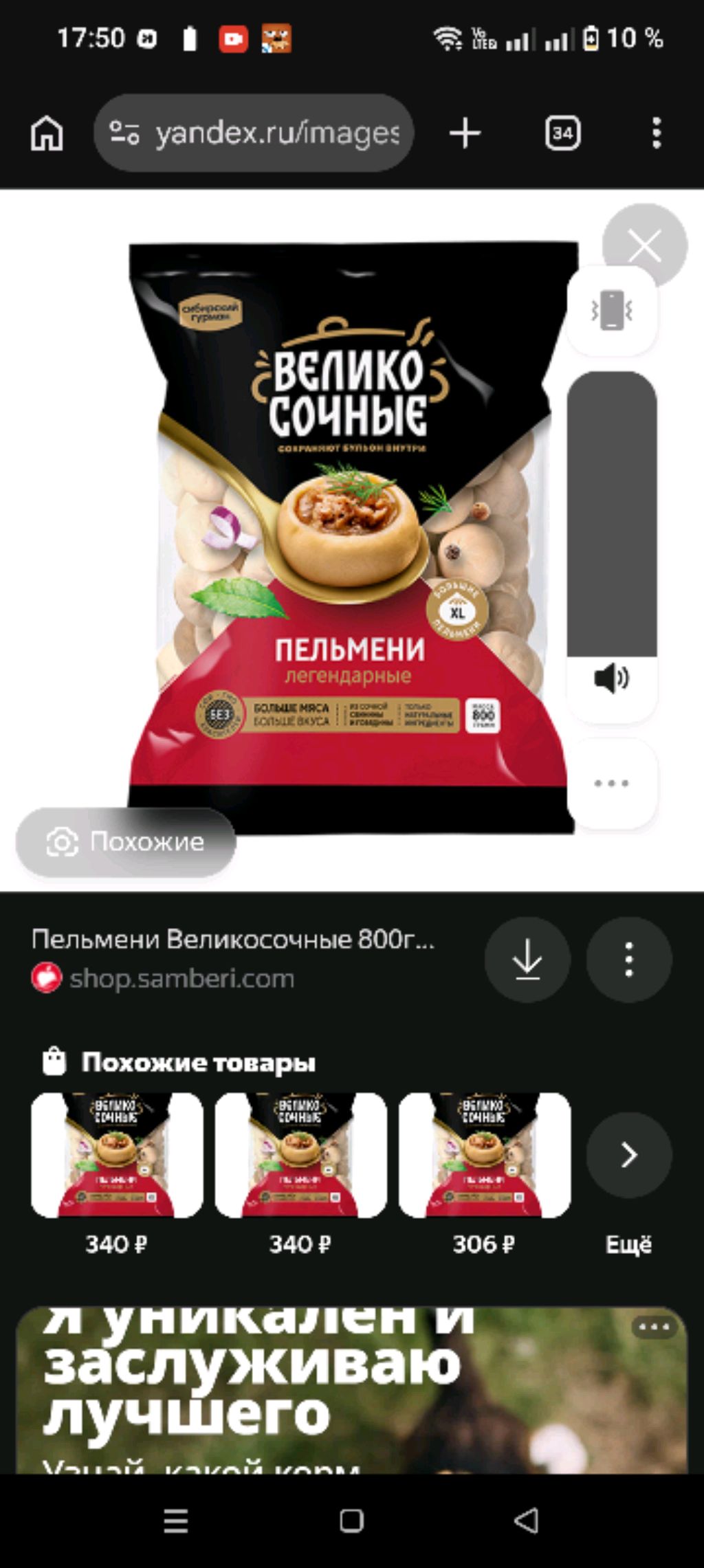Open the ad banner options menu

point(654,1327)
